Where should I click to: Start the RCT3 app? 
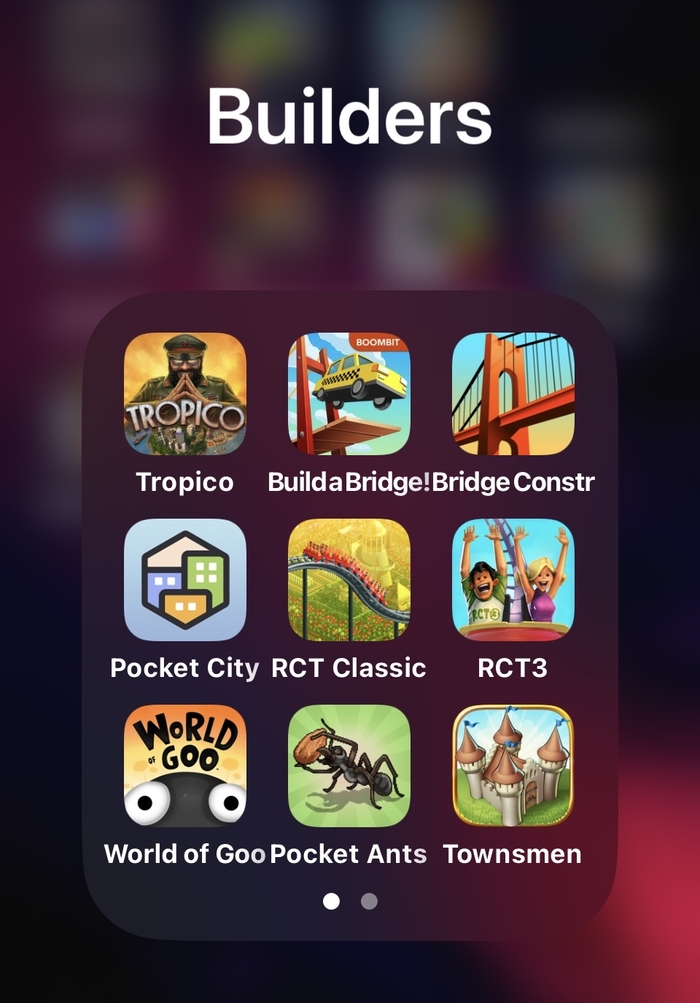coord(513,580)
